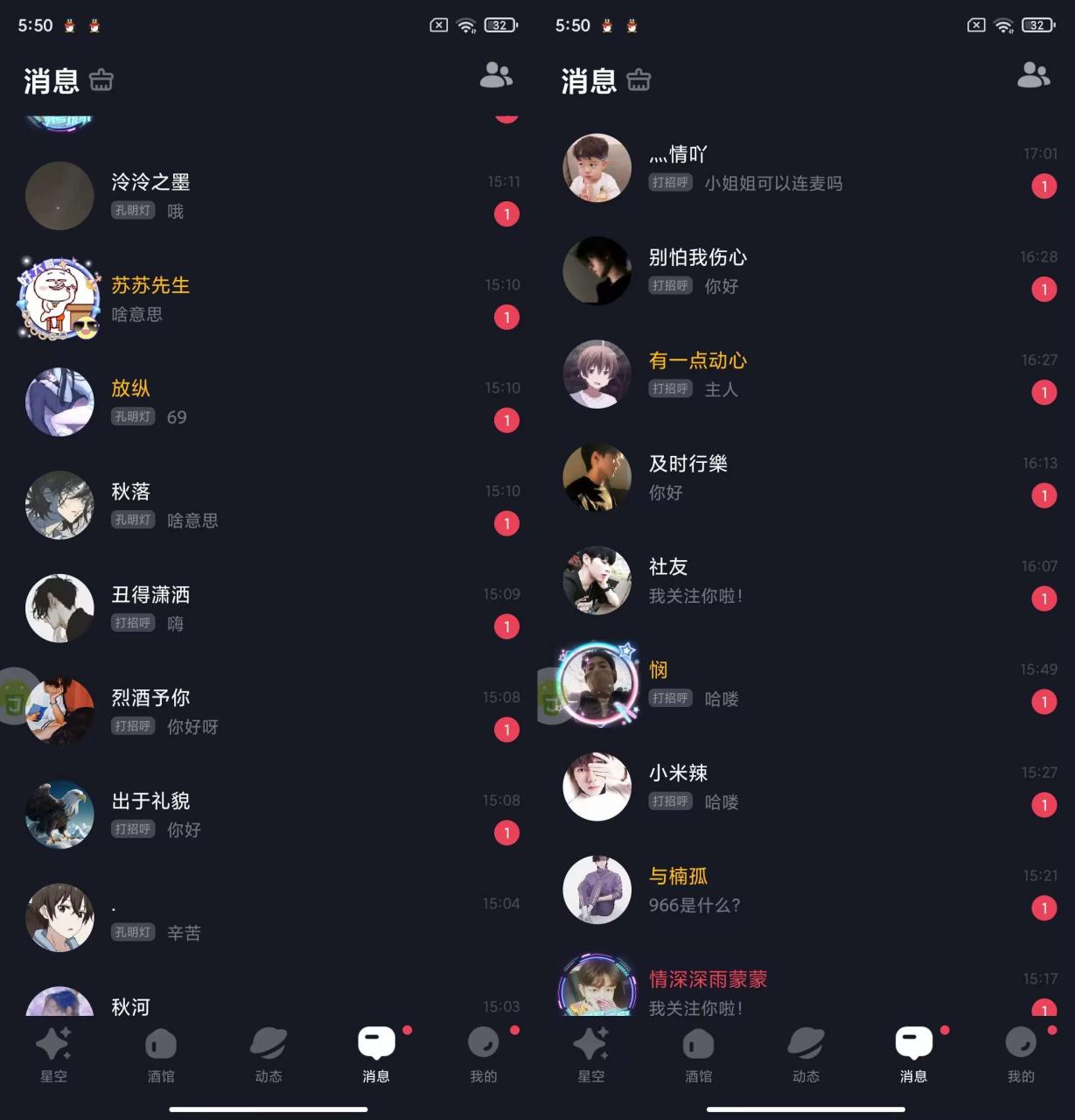Open 别怕我伤心's greeting message
The image size is (1075, 1120).
tap(800, 271)
